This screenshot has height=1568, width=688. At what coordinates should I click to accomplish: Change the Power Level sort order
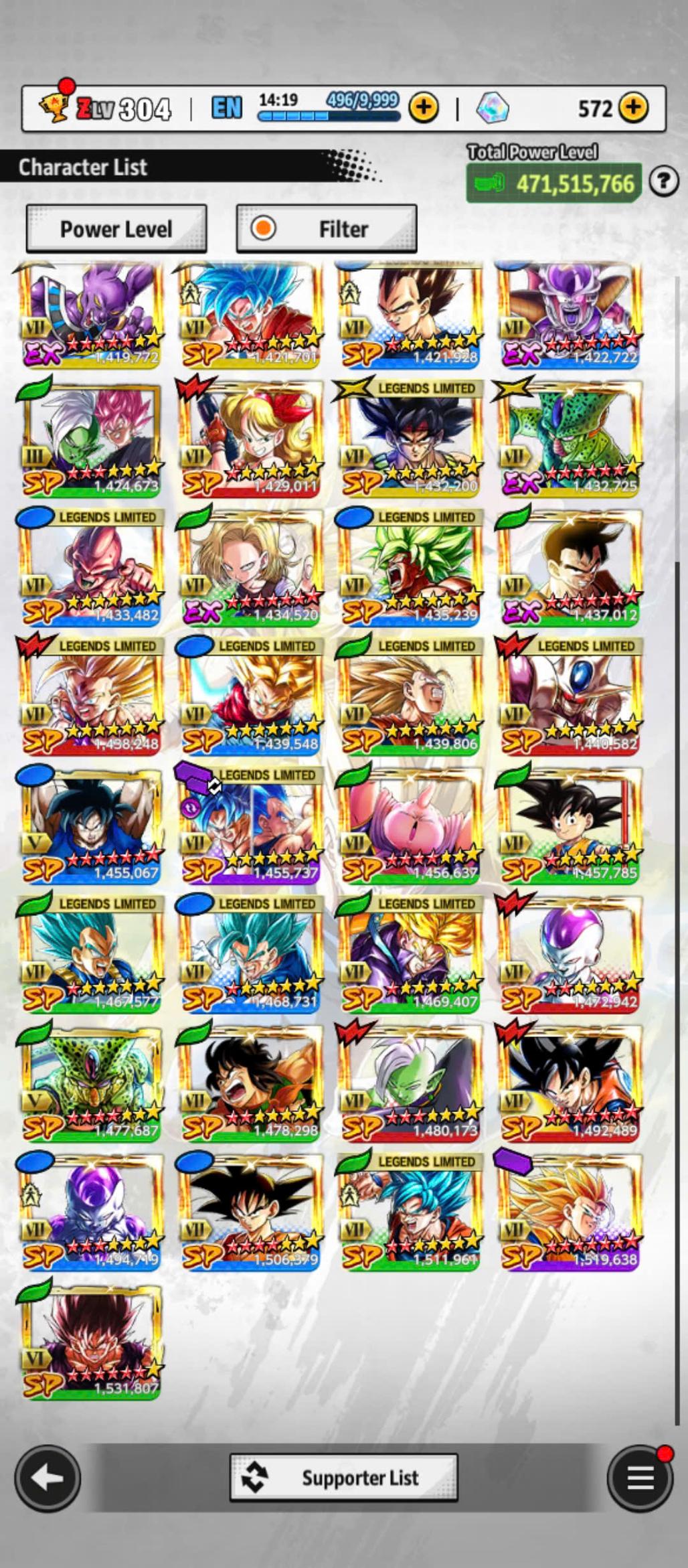pyautogui.click(x=116, y=229)
